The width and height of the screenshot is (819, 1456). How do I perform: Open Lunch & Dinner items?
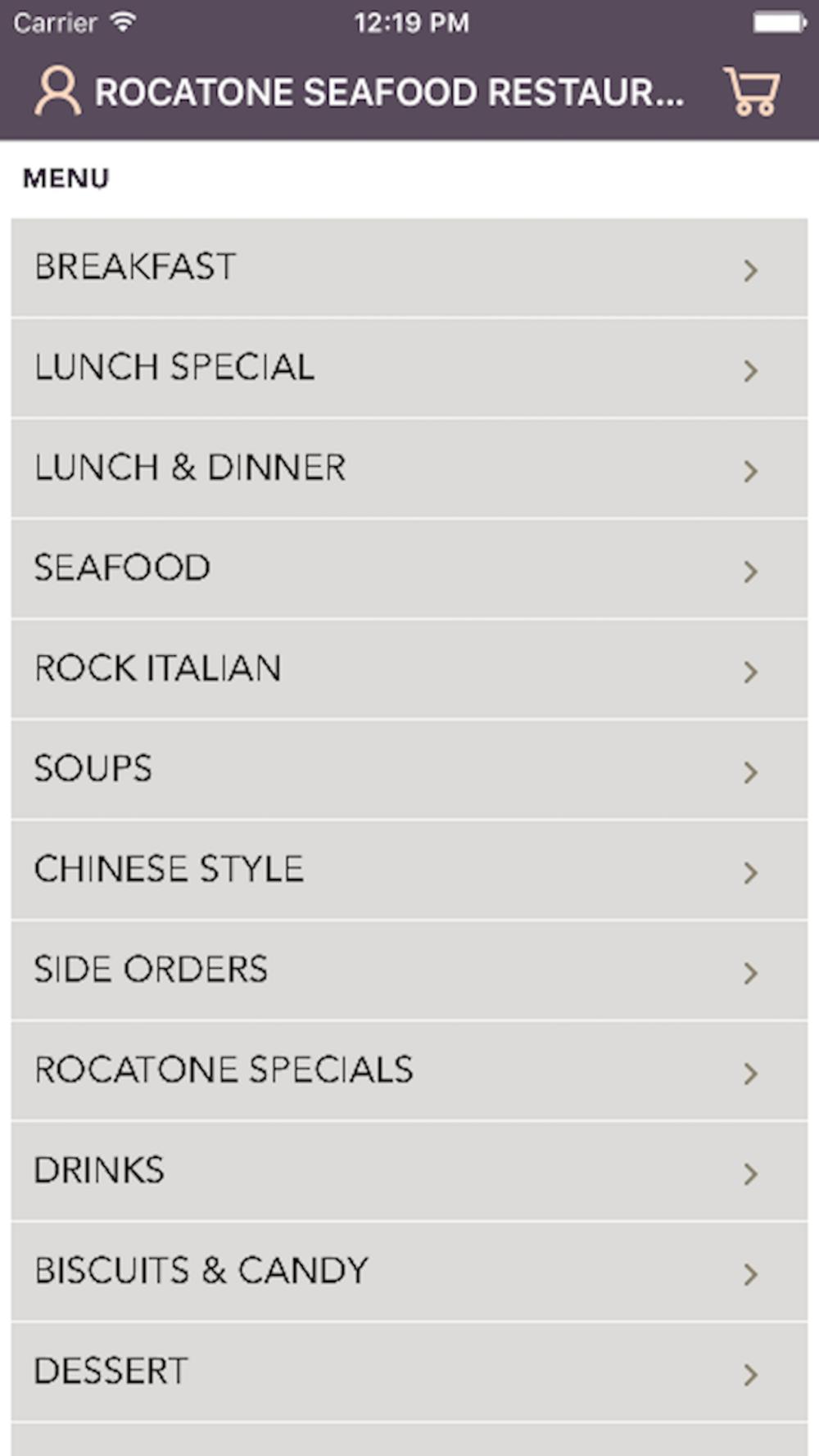(409, 468)
